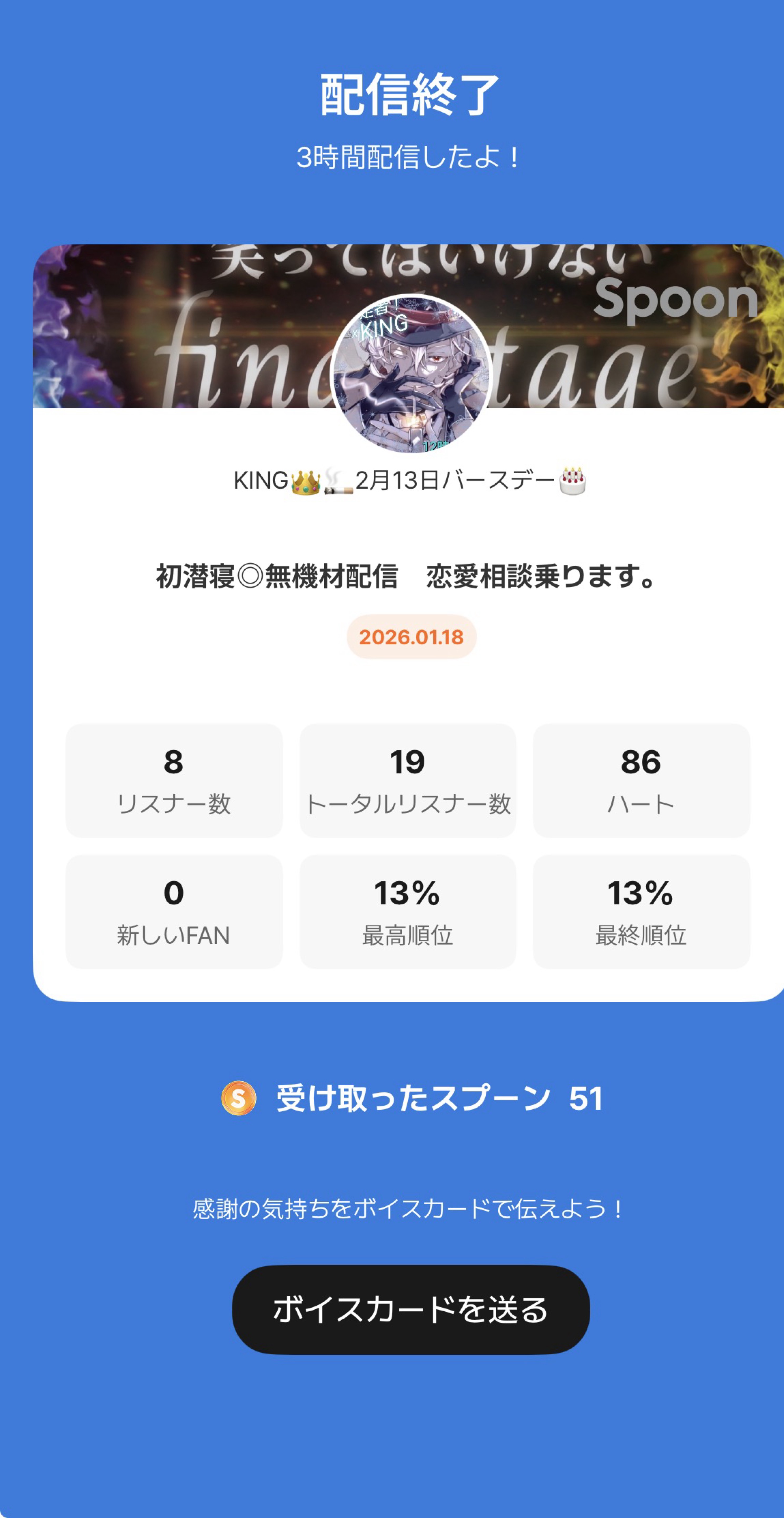
Task: Tap the ボイスカードを送る button
Action: point(410,1309)
